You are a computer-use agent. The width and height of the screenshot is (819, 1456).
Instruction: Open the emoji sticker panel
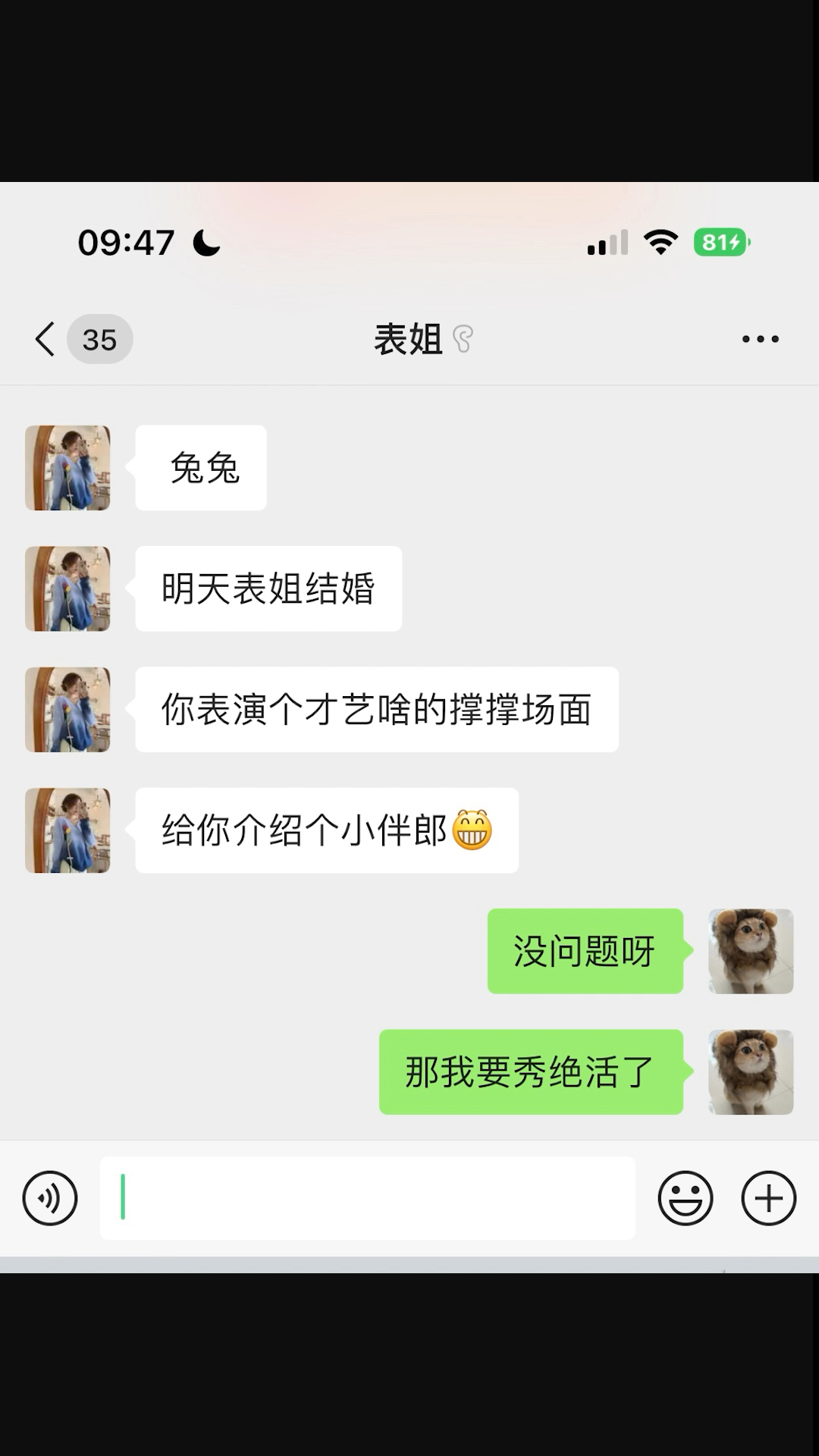tap(685, 1198)
